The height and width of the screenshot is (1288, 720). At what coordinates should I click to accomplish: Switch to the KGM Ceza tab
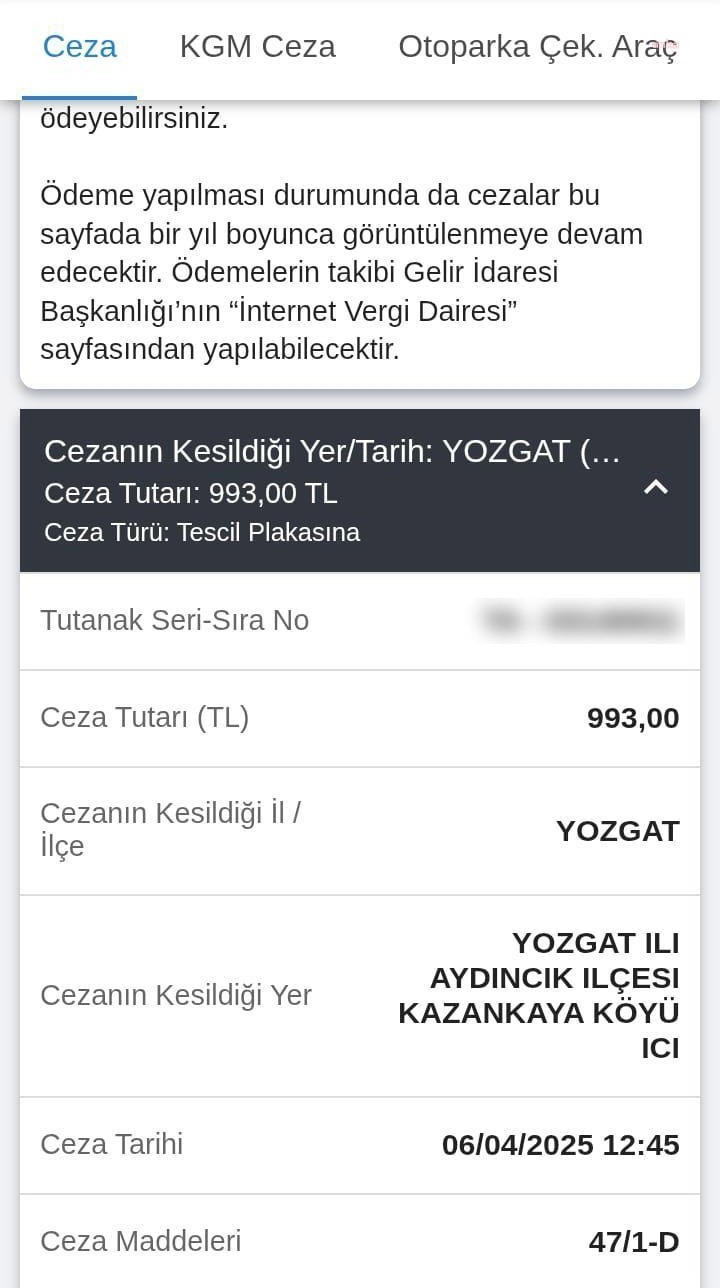pyautogui.click(x=257, y=47)
